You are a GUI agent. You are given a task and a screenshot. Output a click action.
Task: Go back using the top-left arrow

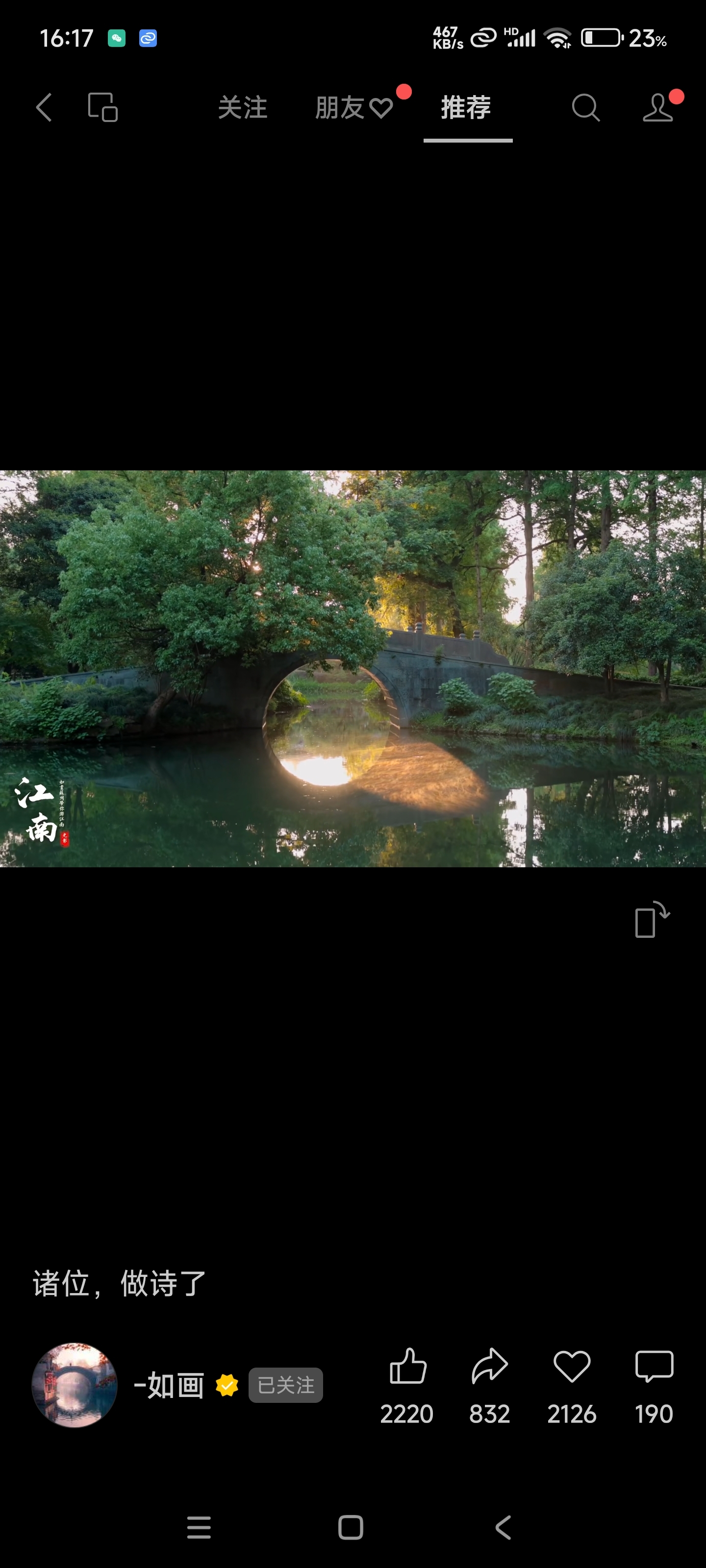(x=44, y=108)
